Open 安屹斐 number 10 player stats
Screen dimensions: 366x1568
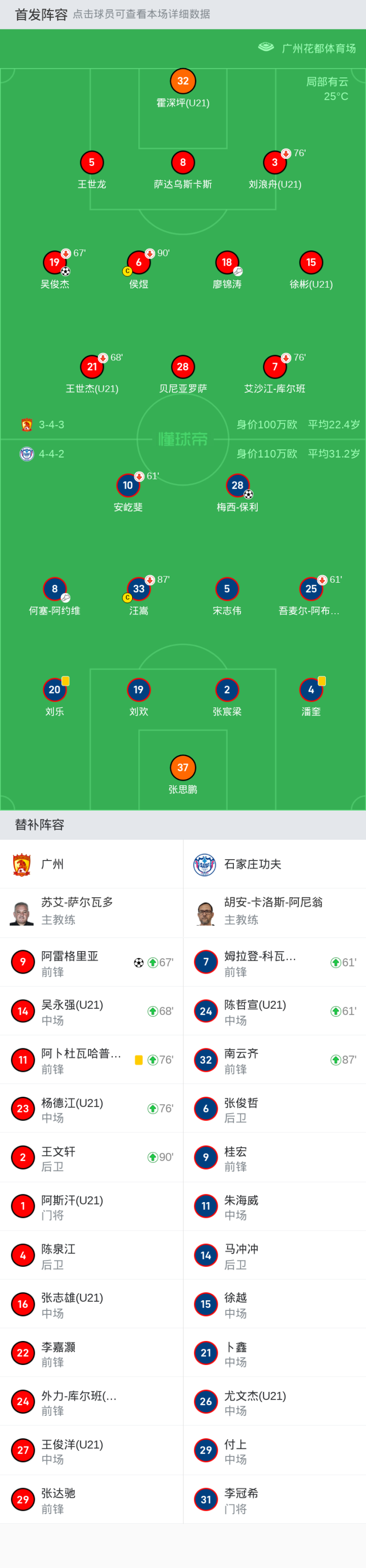pyautogui.click(x=128, y=494)
